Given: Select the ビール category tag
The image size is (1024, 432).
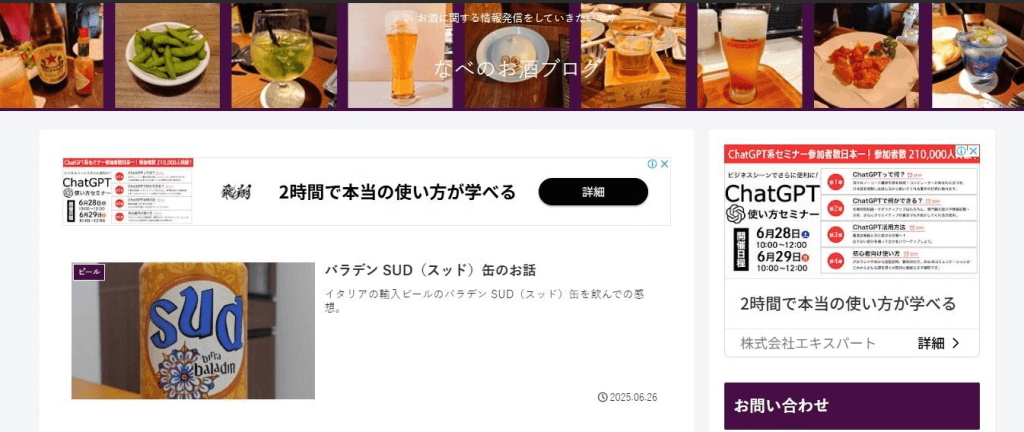Looking at the screenshot, I should tap(89, 271).
